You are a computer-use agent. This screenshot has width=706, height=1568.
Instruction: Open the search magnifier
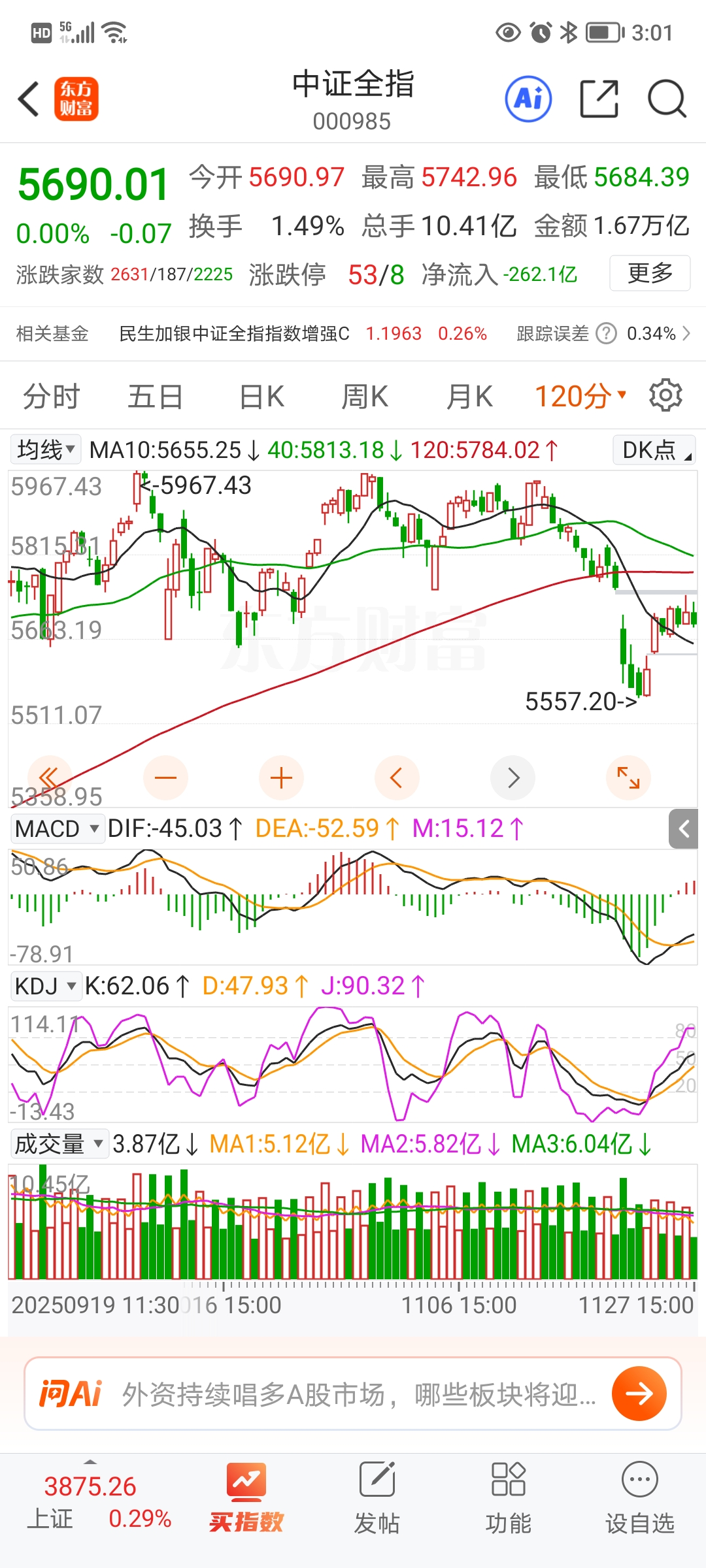666,99
